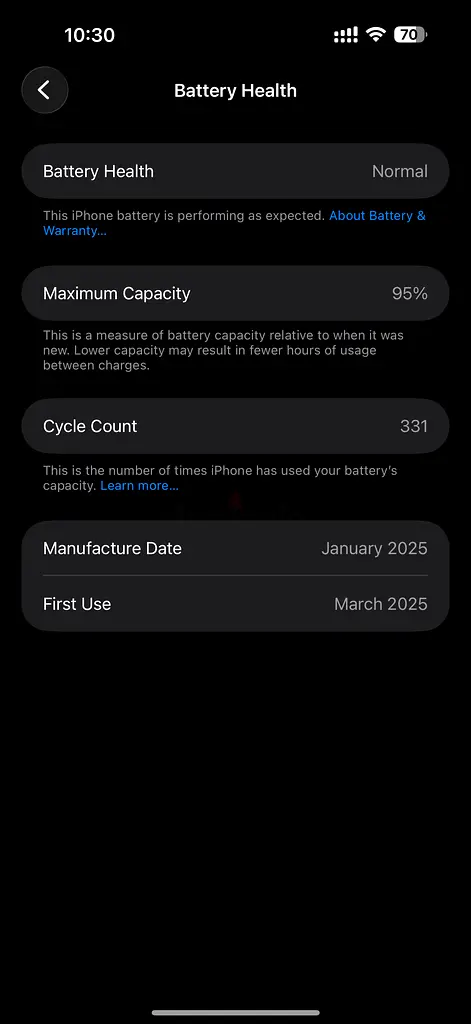Viewport: 471px width, 1024px height.
Task: Tap Learn more under Cycle Count
Action: click(139, 486)
